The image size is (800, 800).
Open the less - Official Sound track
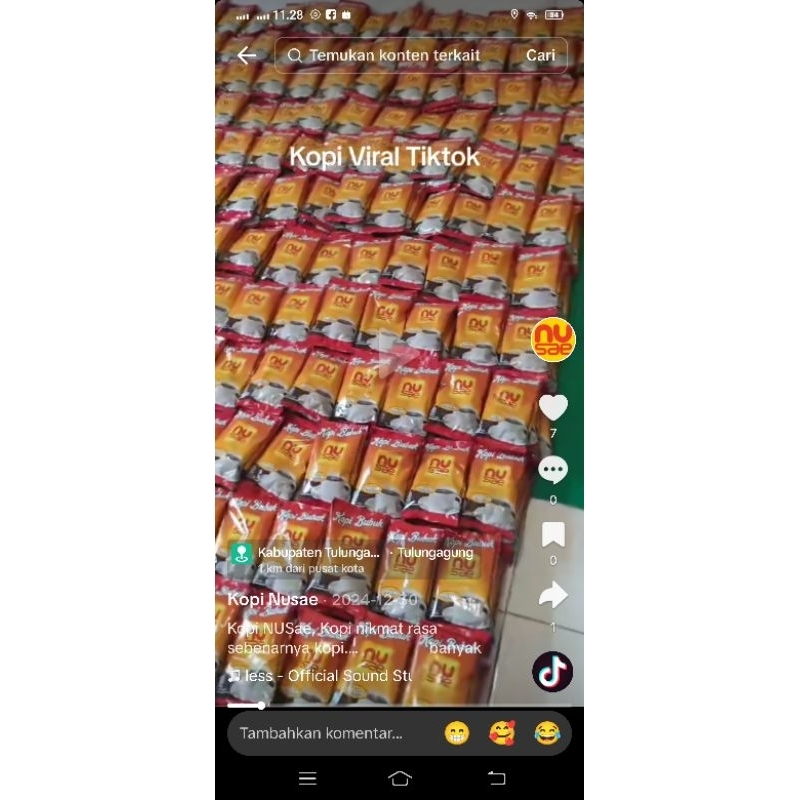320,676
